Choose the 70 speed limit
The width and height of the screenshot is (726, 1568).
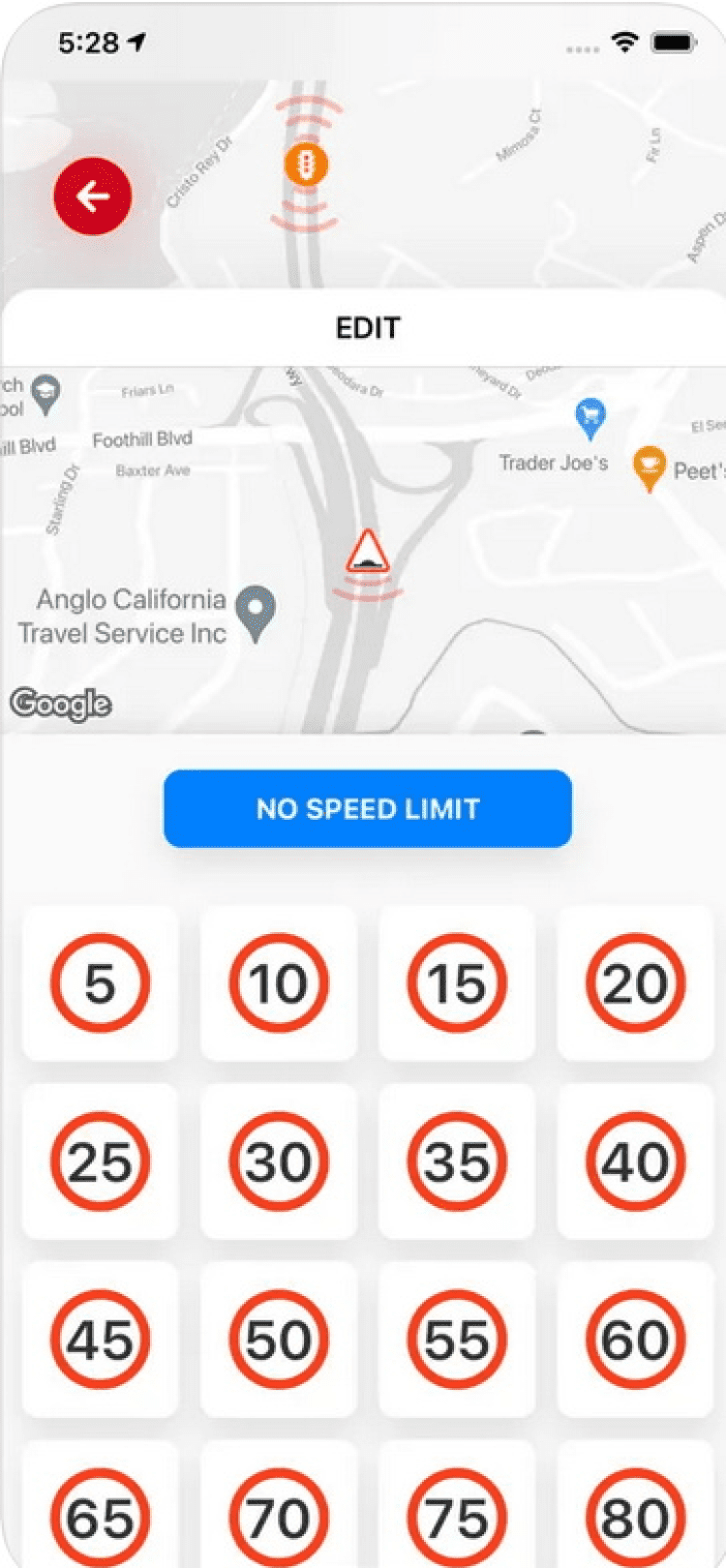point(279,1515)
